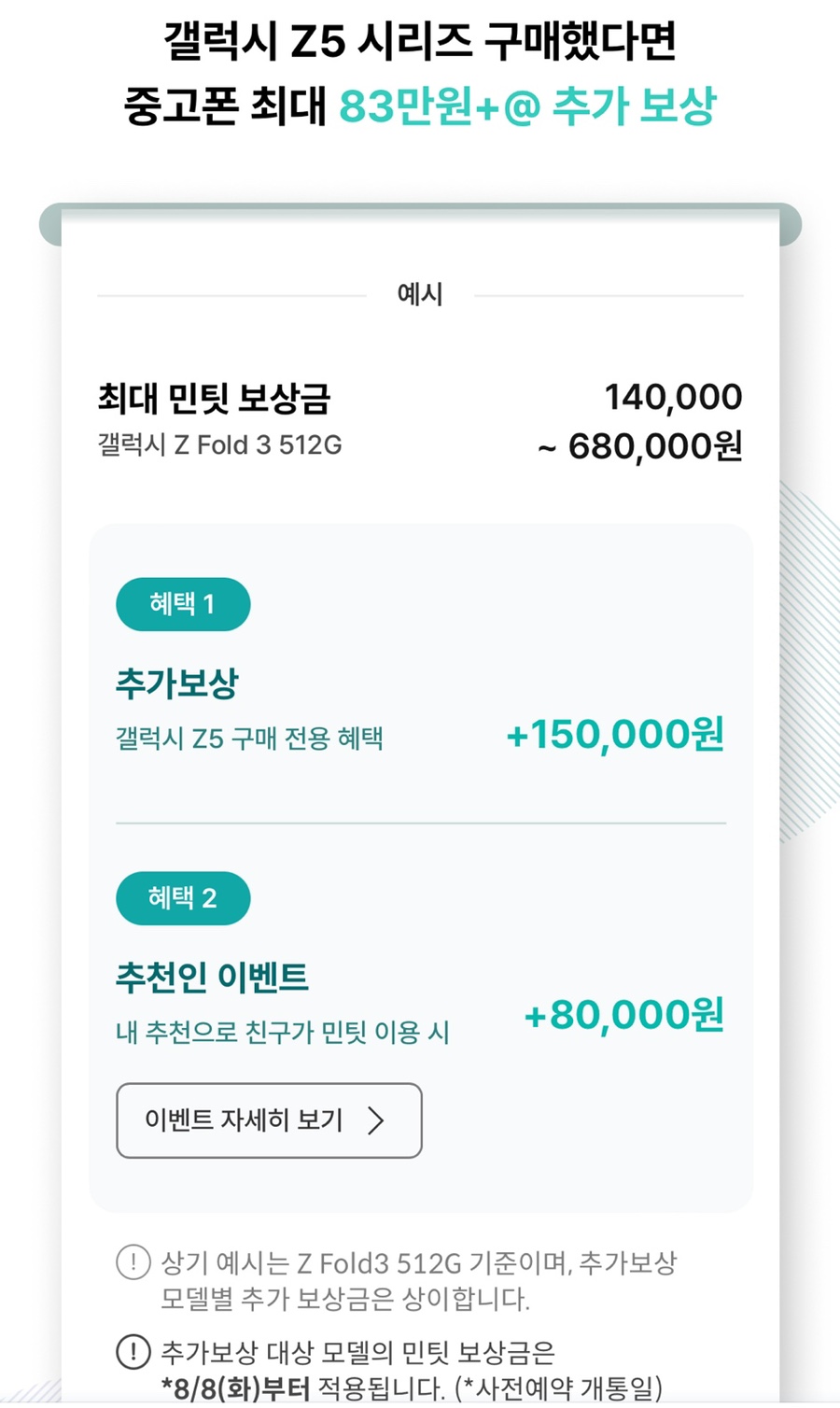Open 이벤트 자세히 보기 for event details
Screen dimensions: 840x1408
[x=269, y=1120]
